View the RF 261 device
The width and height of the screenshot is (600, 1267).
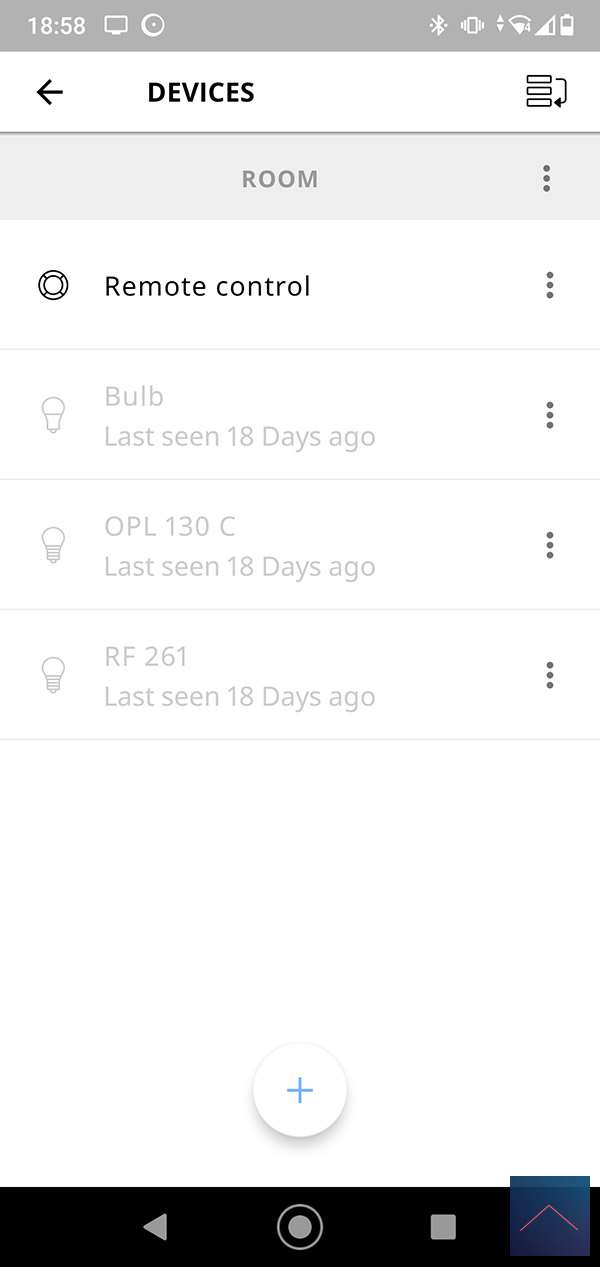click(x=240, y=676)
